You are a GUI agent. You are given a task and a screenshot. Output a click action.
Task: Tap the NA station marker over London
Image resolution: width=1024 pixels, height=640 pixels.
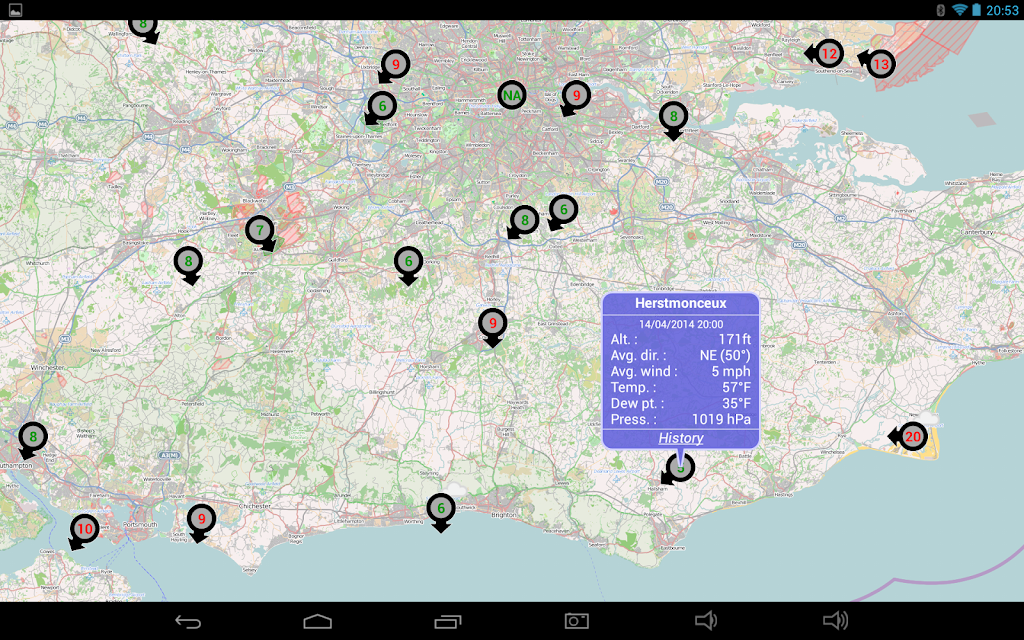tap(511, 95)
